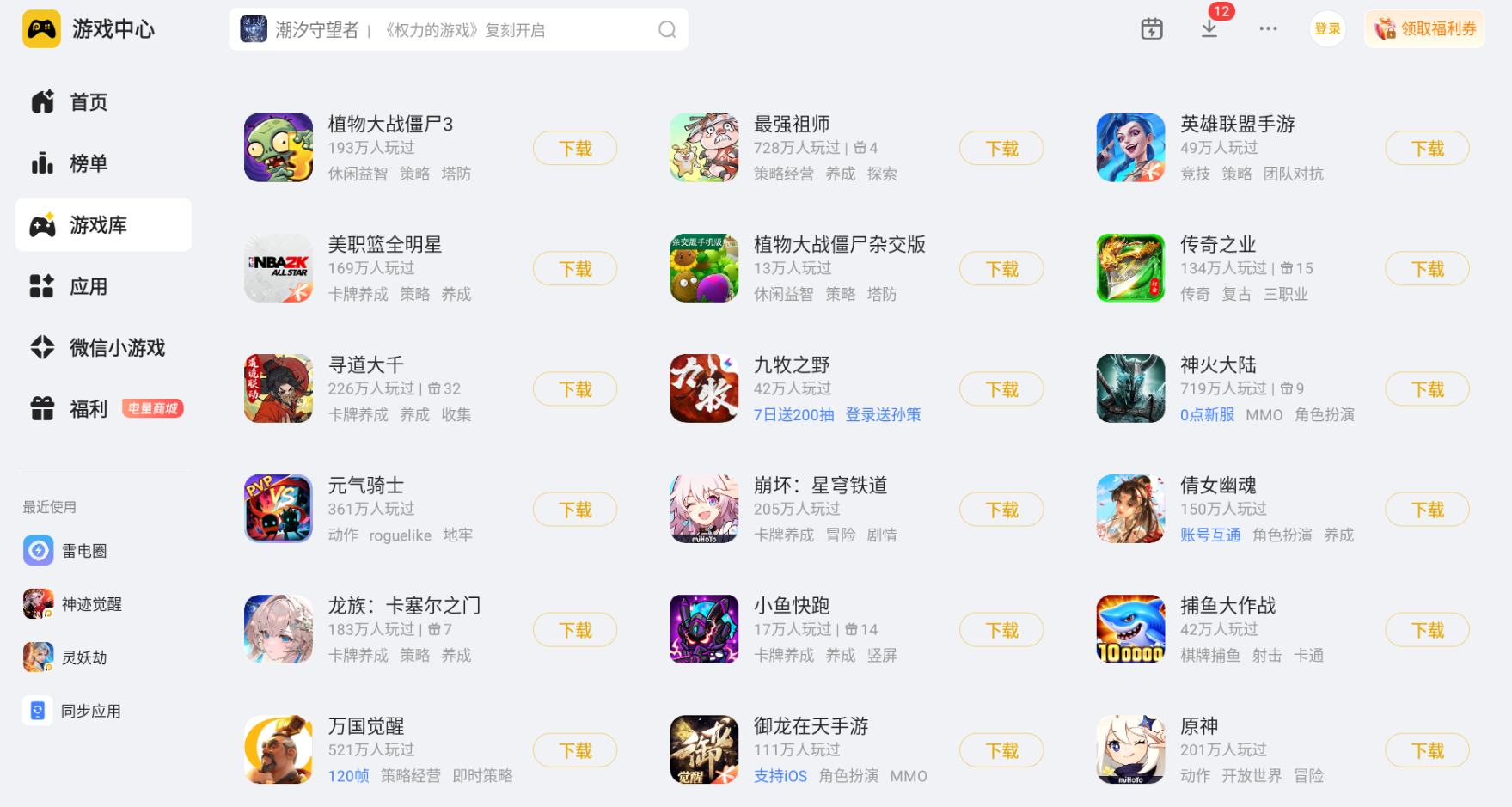Open recently used 雷电圈
The image size is (1512, 807).
[83, 551]
